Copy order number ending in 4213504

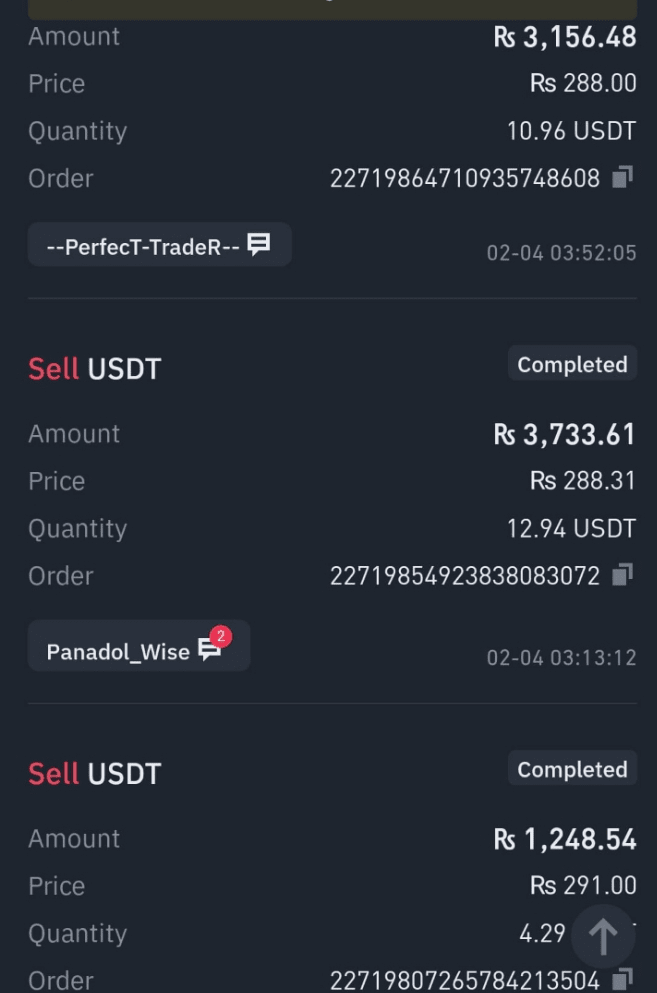click(x=622, y=979)
